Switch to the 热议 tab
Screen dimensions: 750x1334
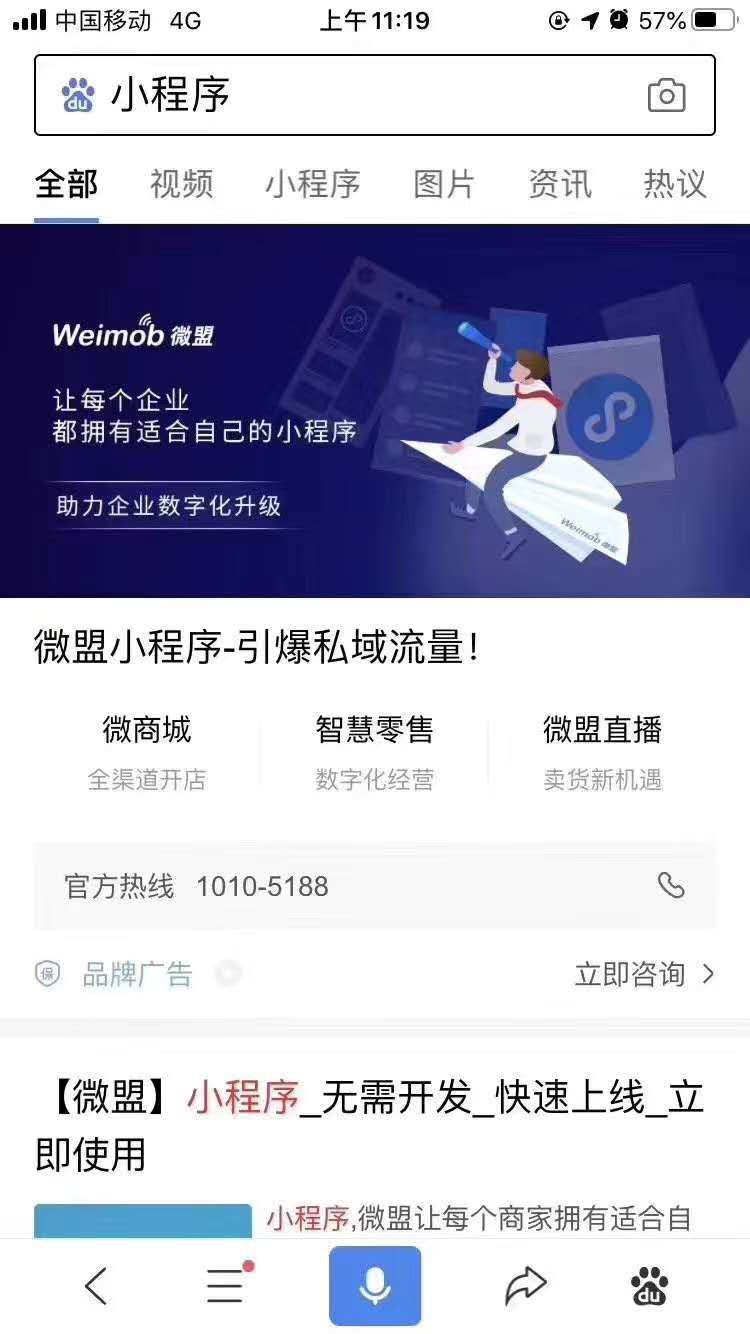(x=674, y=184)
